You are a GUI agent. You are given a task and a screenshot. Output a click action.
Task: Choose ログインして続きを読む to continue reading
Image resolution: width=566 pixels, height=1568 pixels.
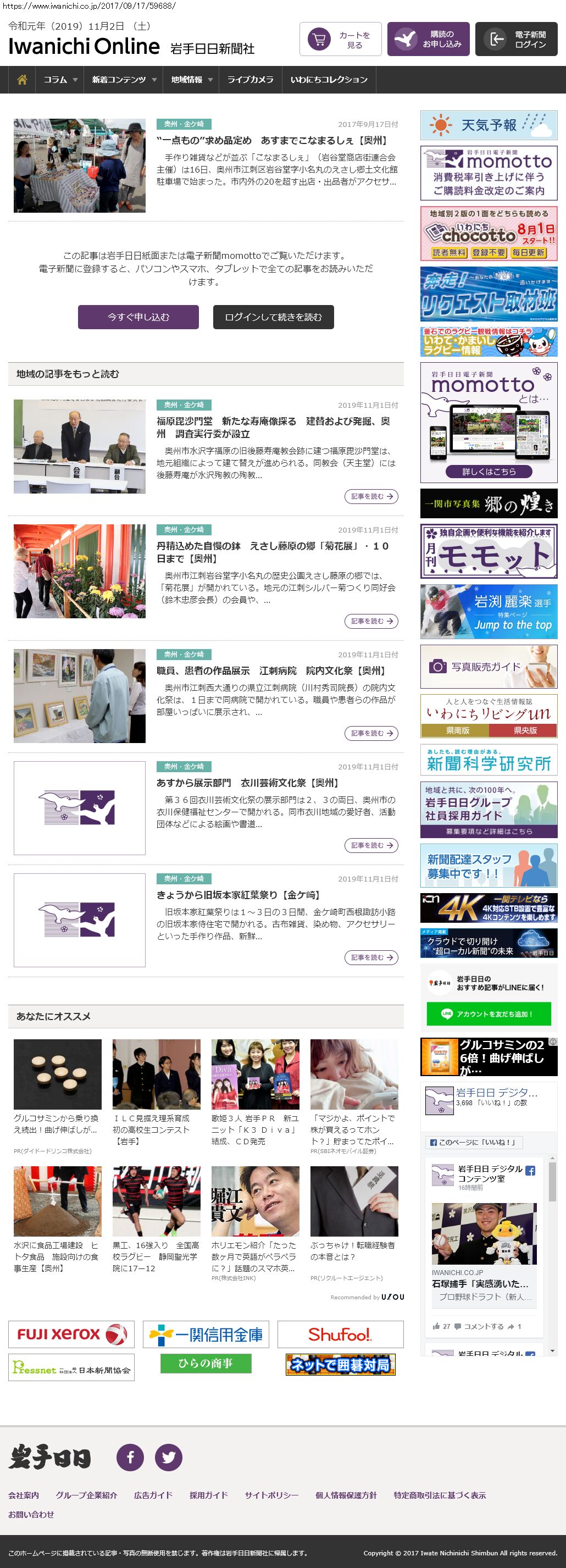(x=273, y=317)
